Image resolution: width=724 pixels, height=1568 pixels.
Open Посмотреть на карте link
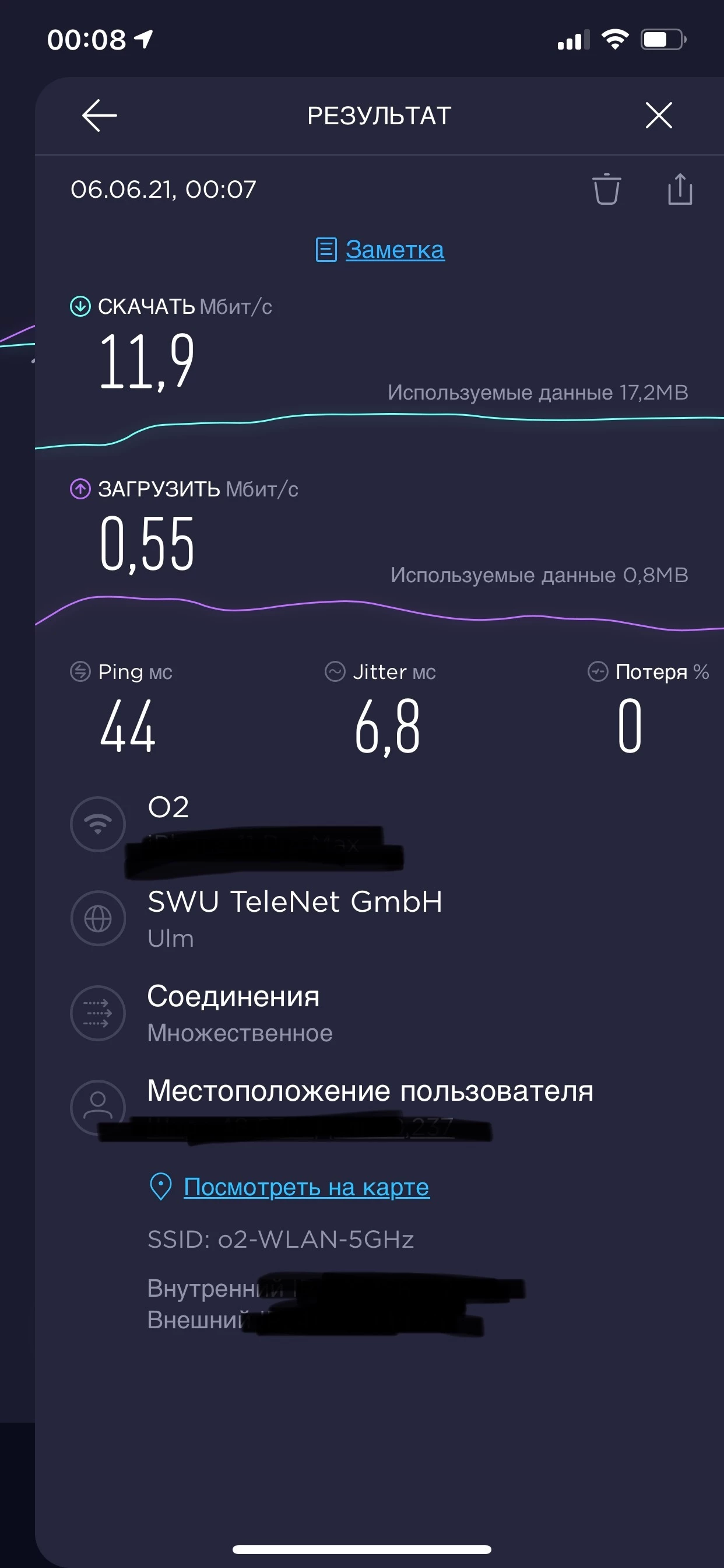(x=306, y=1187)
